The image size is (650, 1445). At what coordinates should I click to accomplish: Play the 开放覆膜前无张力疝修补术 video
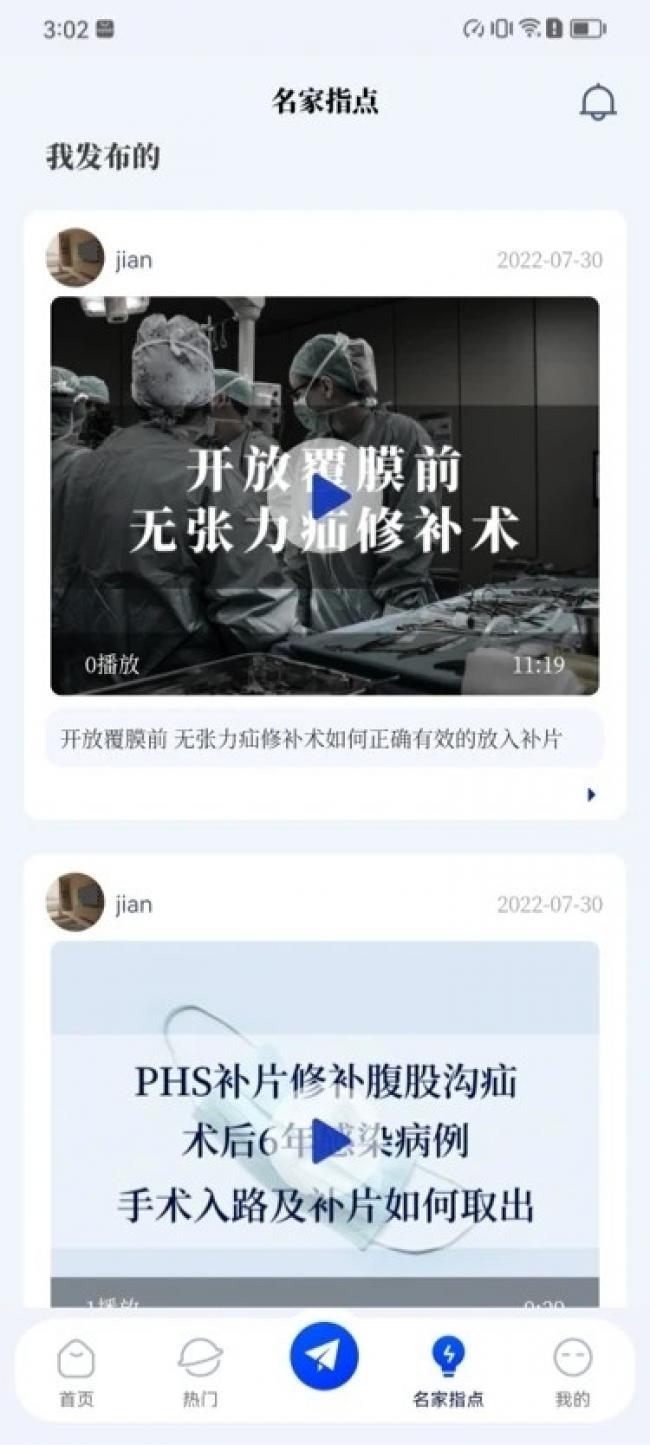pos(325,496)
